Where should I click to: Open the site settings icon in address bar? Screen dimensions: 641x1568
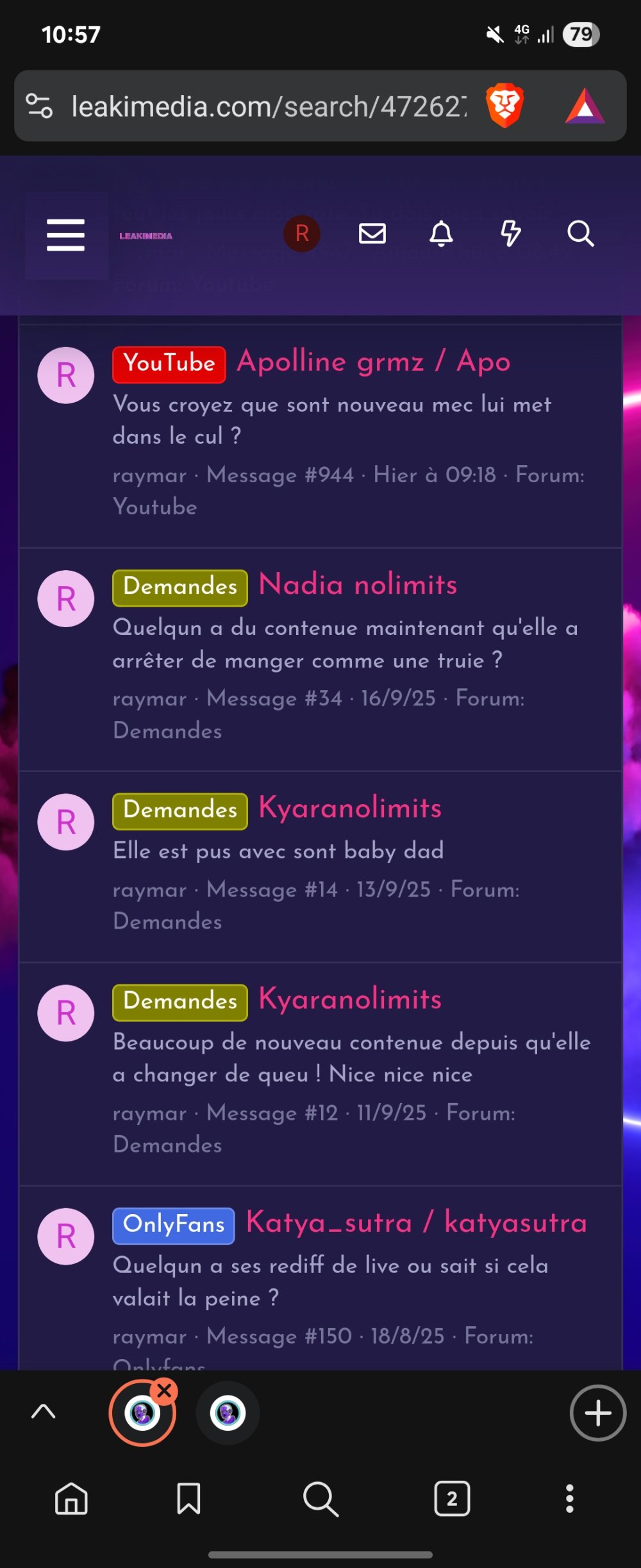pos(40,106)
